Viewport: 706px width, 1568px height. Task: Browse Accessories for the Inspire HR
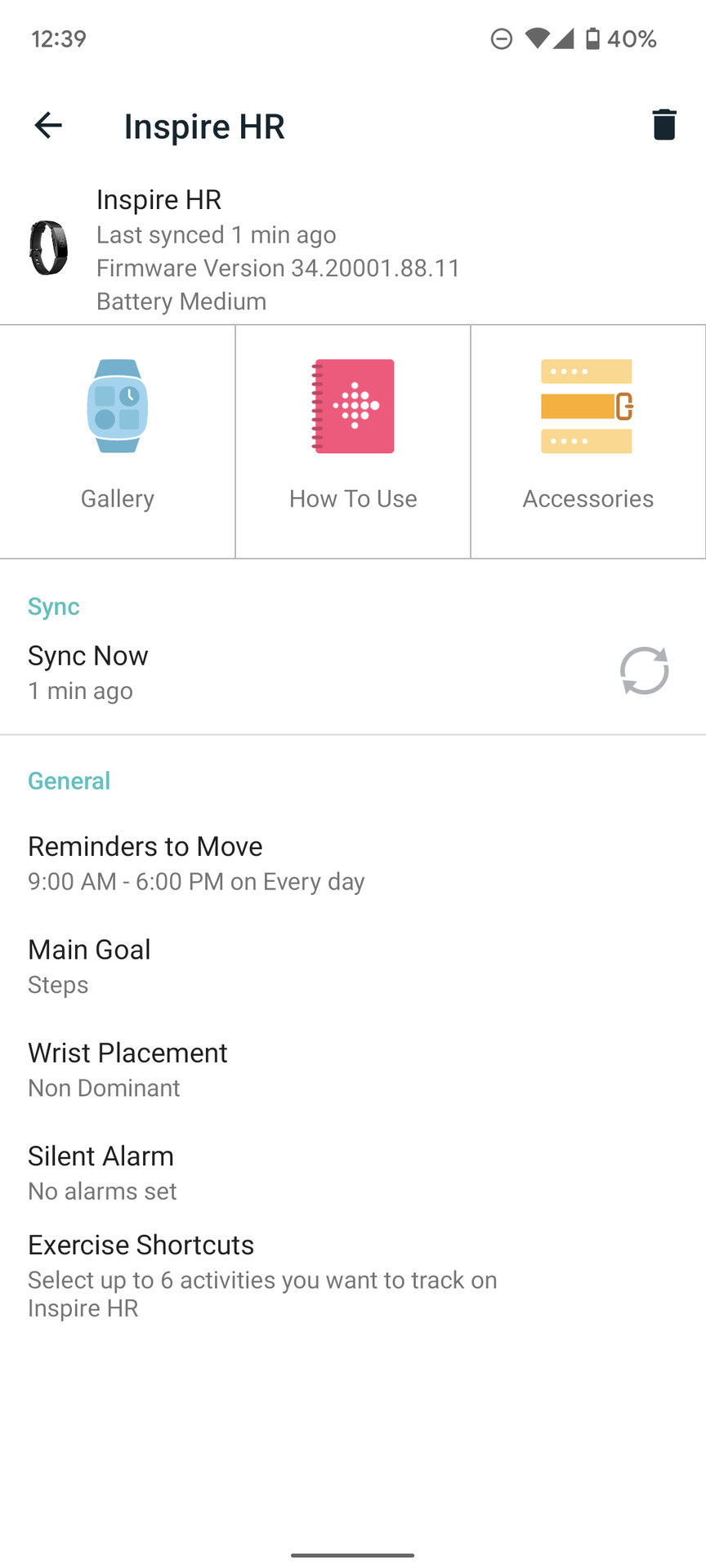[588, 441]
